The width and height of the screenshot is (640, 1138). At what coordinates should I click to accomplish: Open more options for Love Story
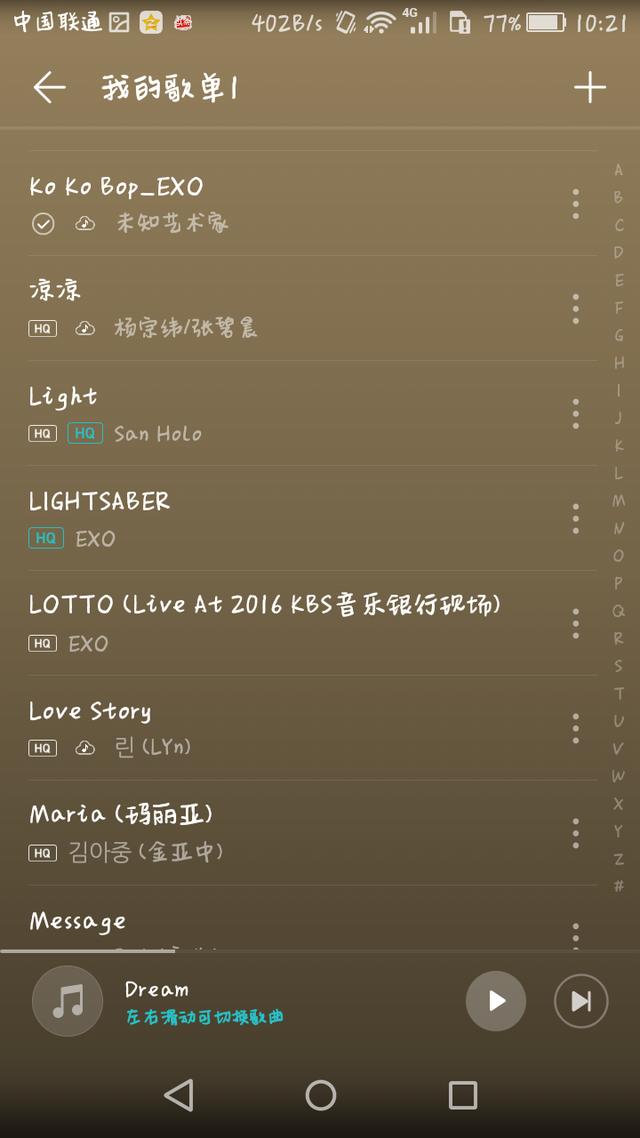pyautogui.click(x=575, y=728)
